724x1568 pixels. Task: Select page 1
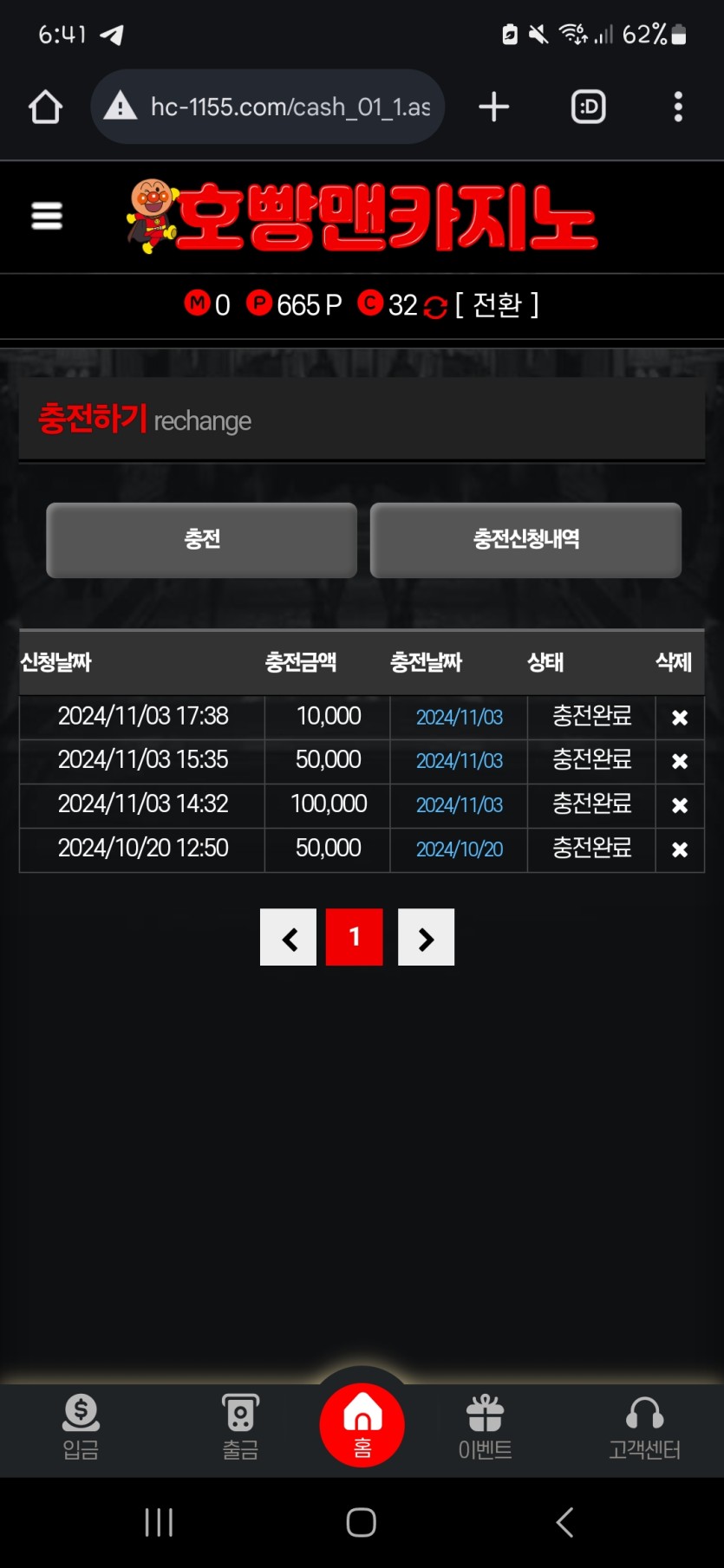pyautogui.click(x=354, y=937)
